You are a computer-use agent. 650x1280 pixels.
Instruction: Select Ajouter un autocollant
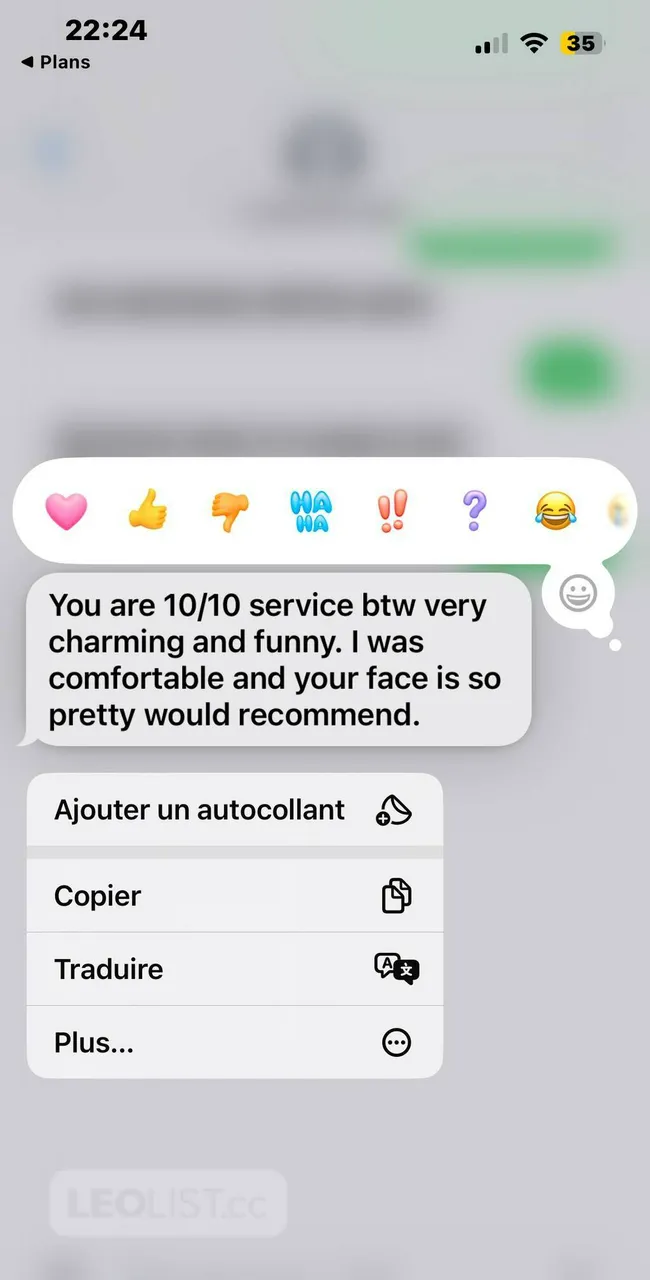(x=234, y=810)
